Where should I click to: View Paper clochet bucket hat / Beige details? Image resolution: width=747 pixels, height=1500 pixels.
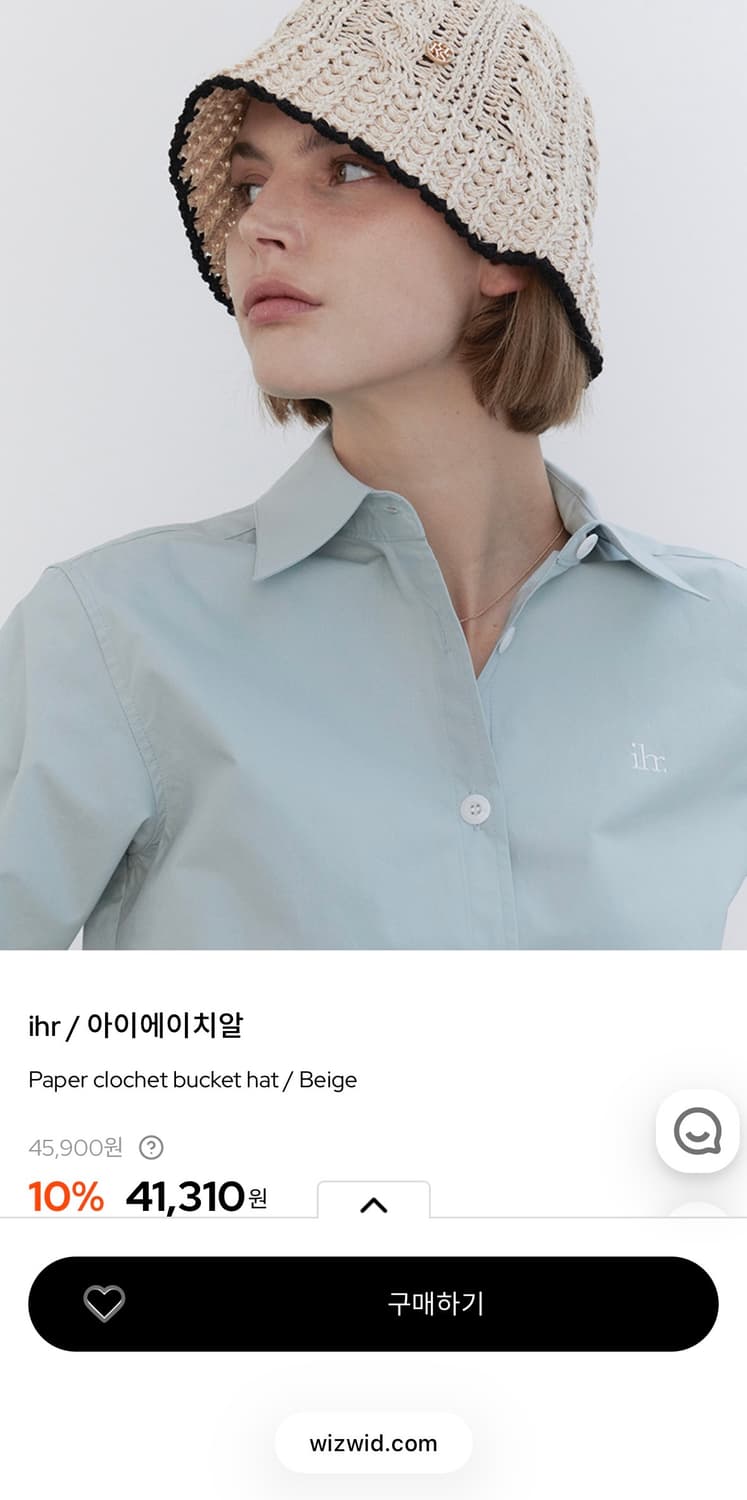[x=190, y=1080]
